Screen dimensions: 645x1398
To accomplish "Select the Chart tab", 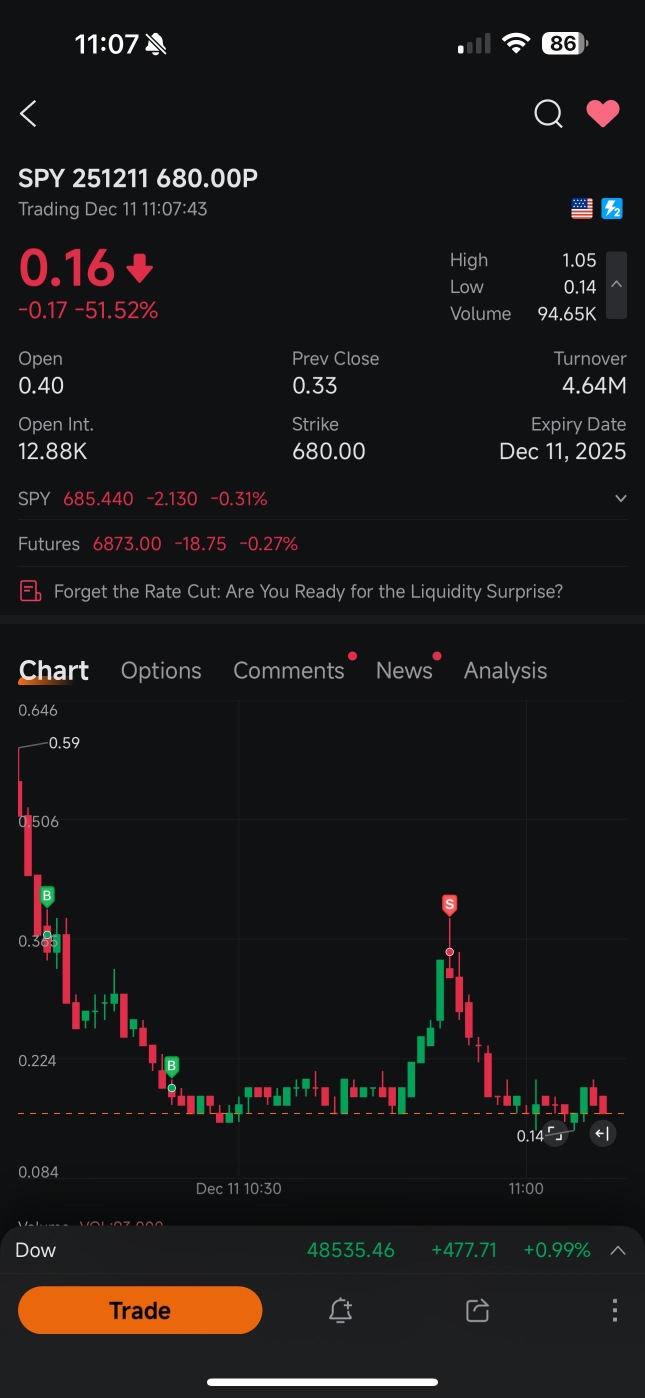I will (54, 671).
